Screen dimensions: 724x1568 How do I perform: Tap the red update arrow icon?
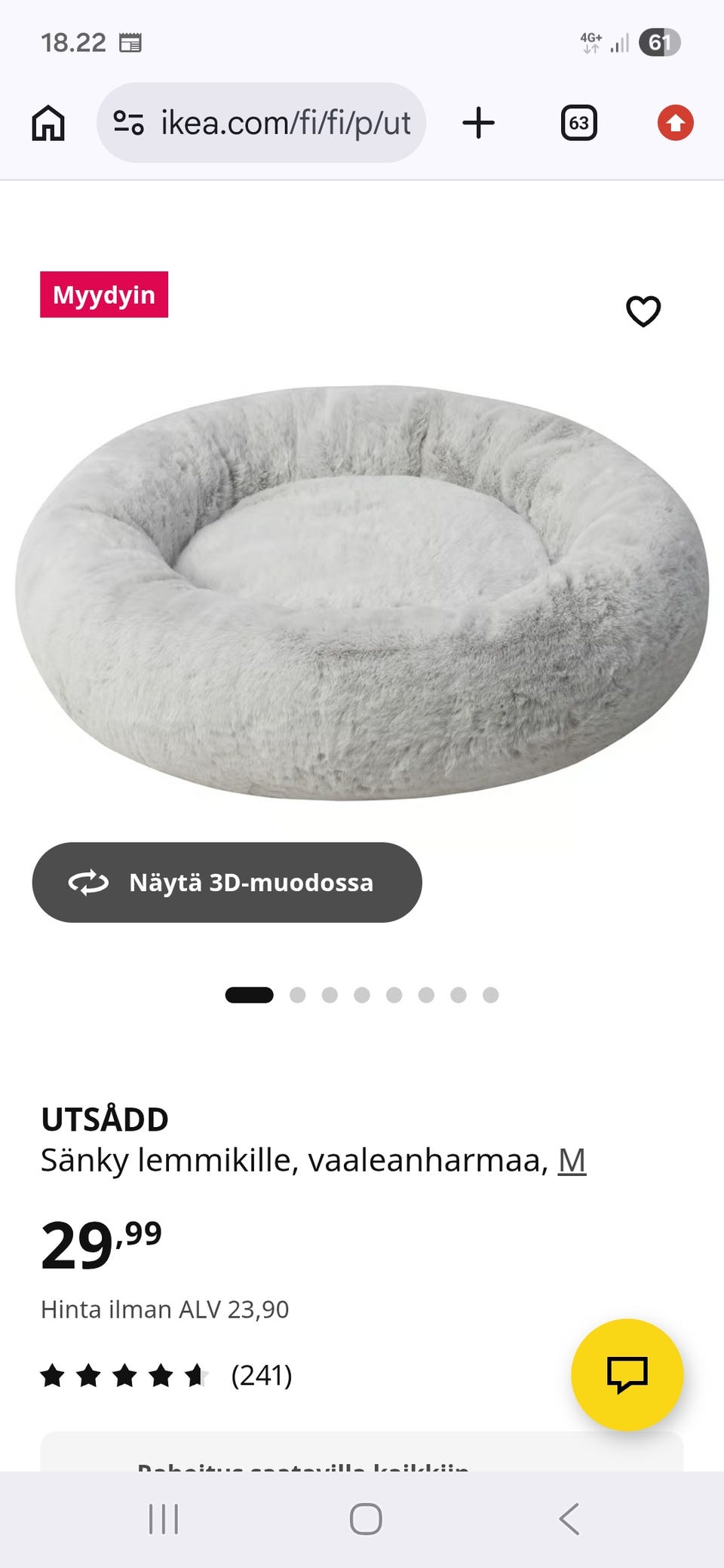coord(675,123)
